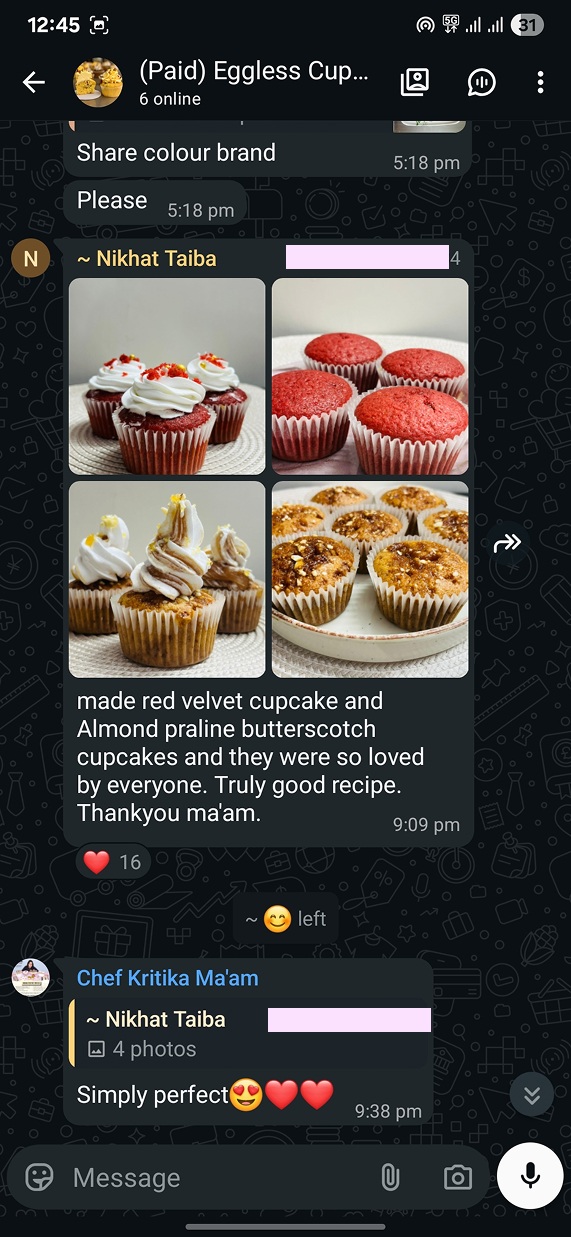571x1237 pixels.
Task: Forward Nikhat Taiba's photo message
Action: [508, 543]
